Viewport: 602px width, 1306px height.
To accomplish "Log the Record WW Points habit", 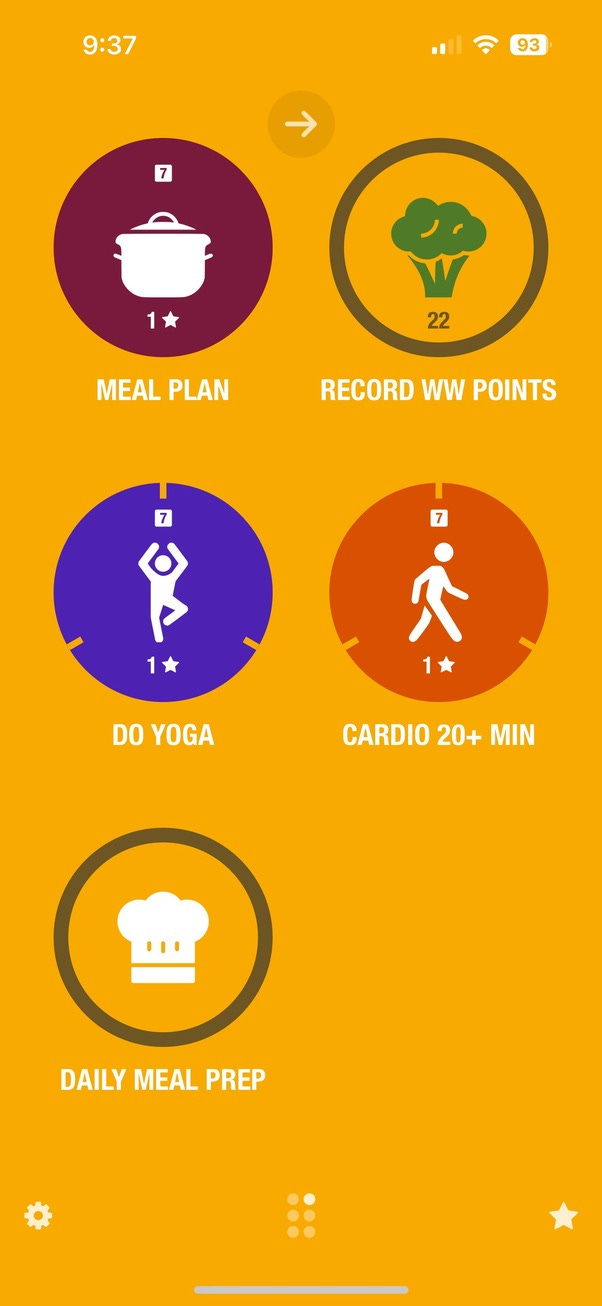I will coord(439,247).
